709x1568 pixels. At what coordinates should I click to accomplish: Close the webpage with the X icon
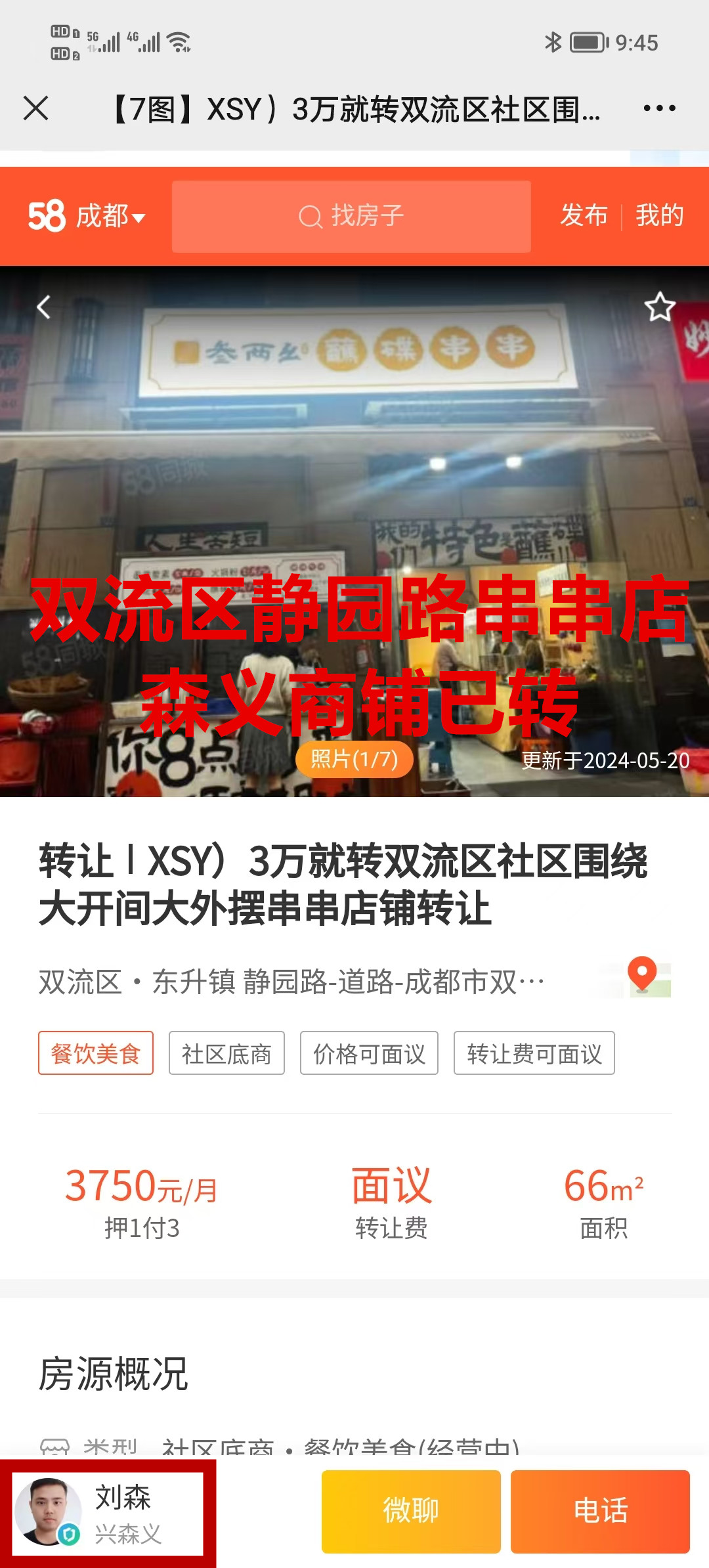point(36,108)
